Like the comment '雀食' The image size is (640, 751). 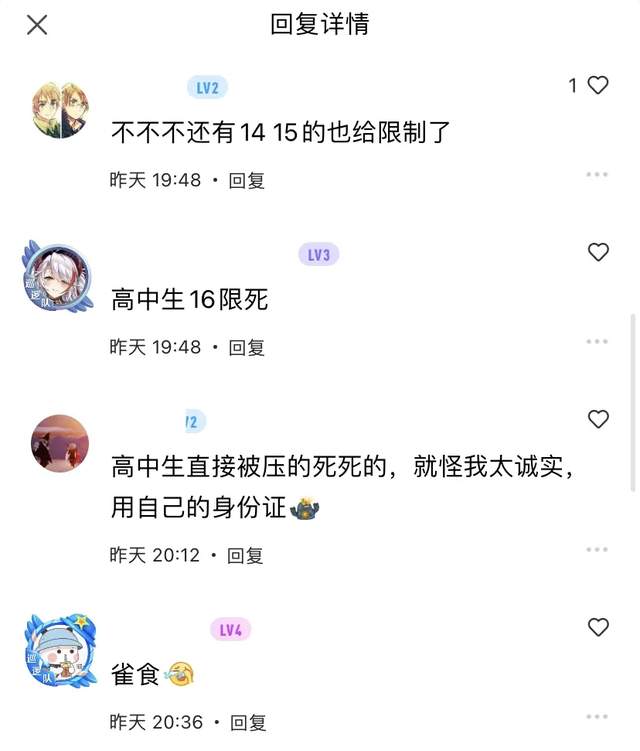tap(598, 627)
